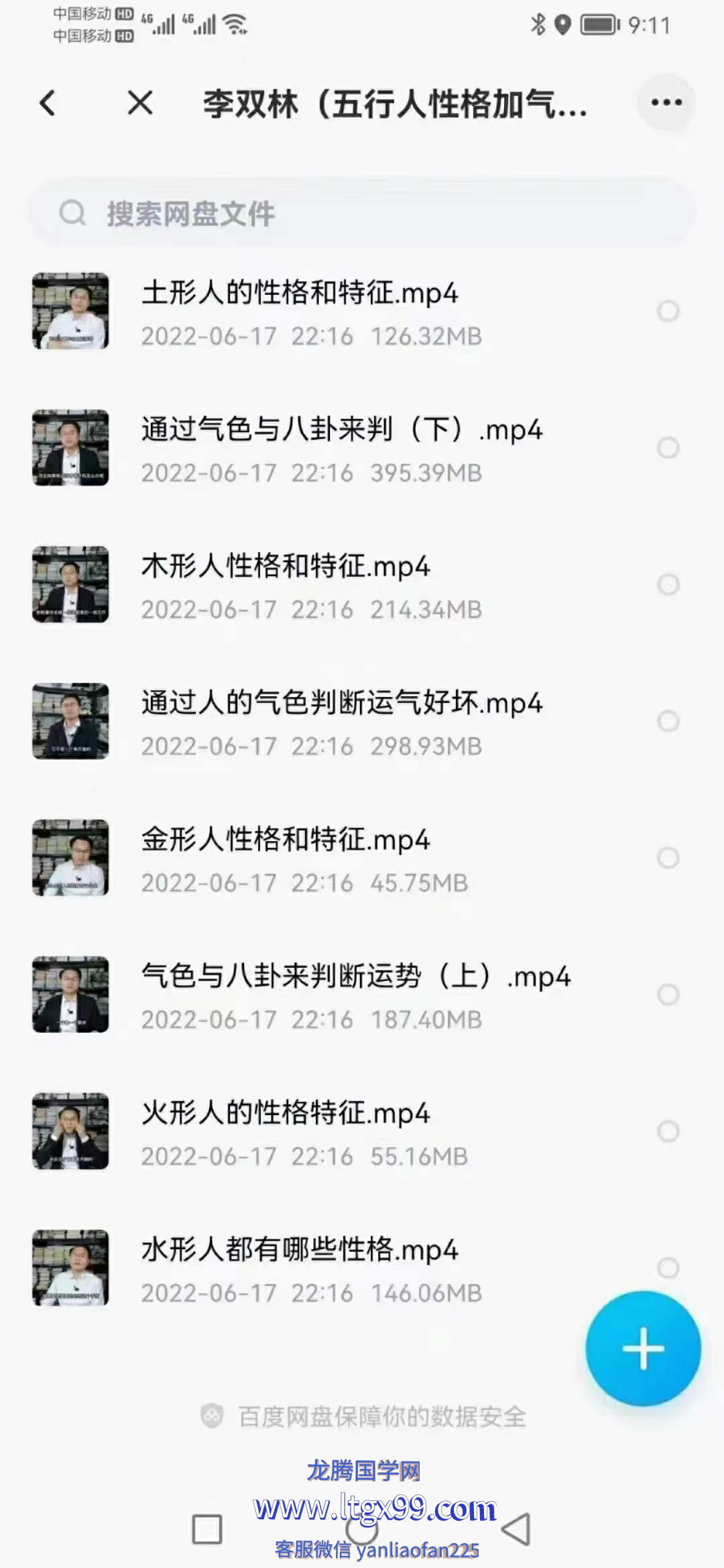Image resolution: width=724 pixels, height=1568 pixels.
Task: Go back using the top-left arrow
Action: coord(48,103)
